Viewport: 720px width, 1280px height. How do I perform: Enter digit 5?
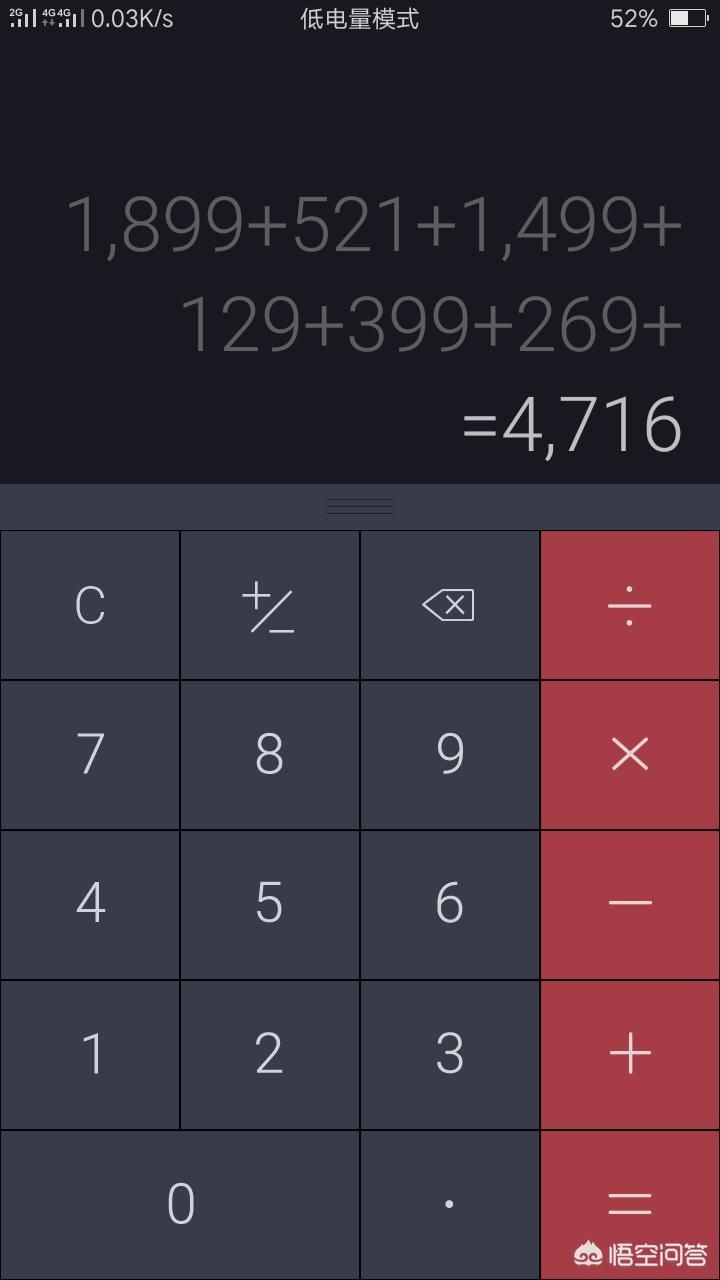(270, 905)
